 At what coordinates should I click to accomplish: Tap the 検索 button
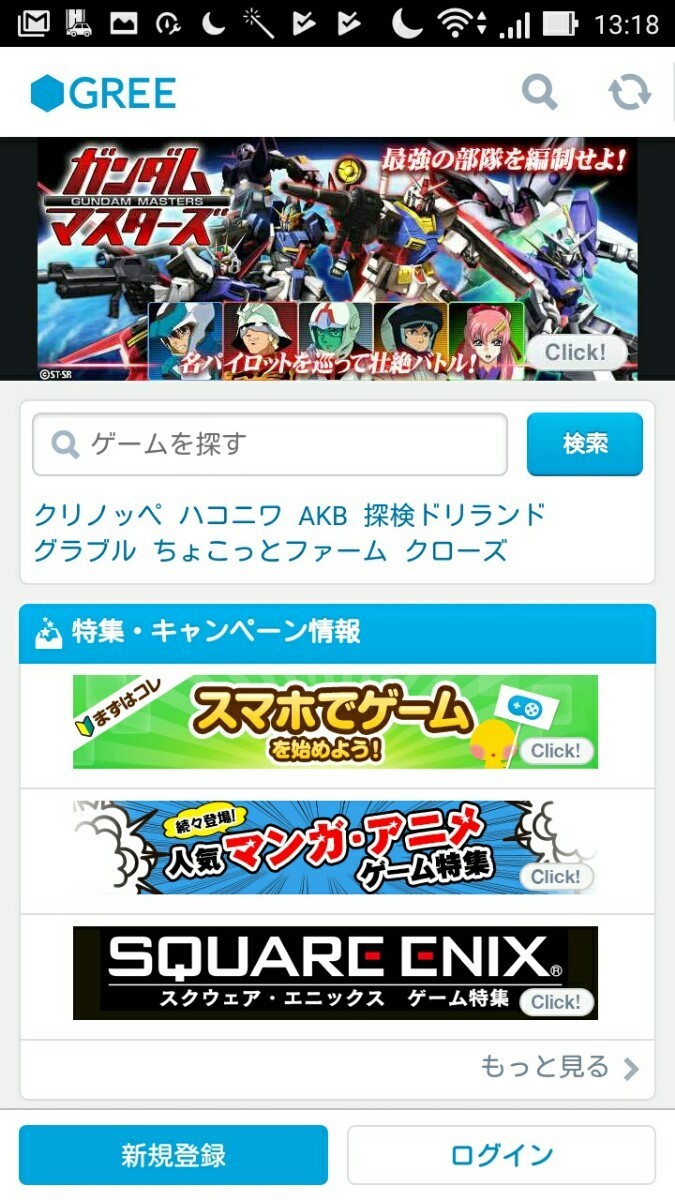(x=585, y=444)
